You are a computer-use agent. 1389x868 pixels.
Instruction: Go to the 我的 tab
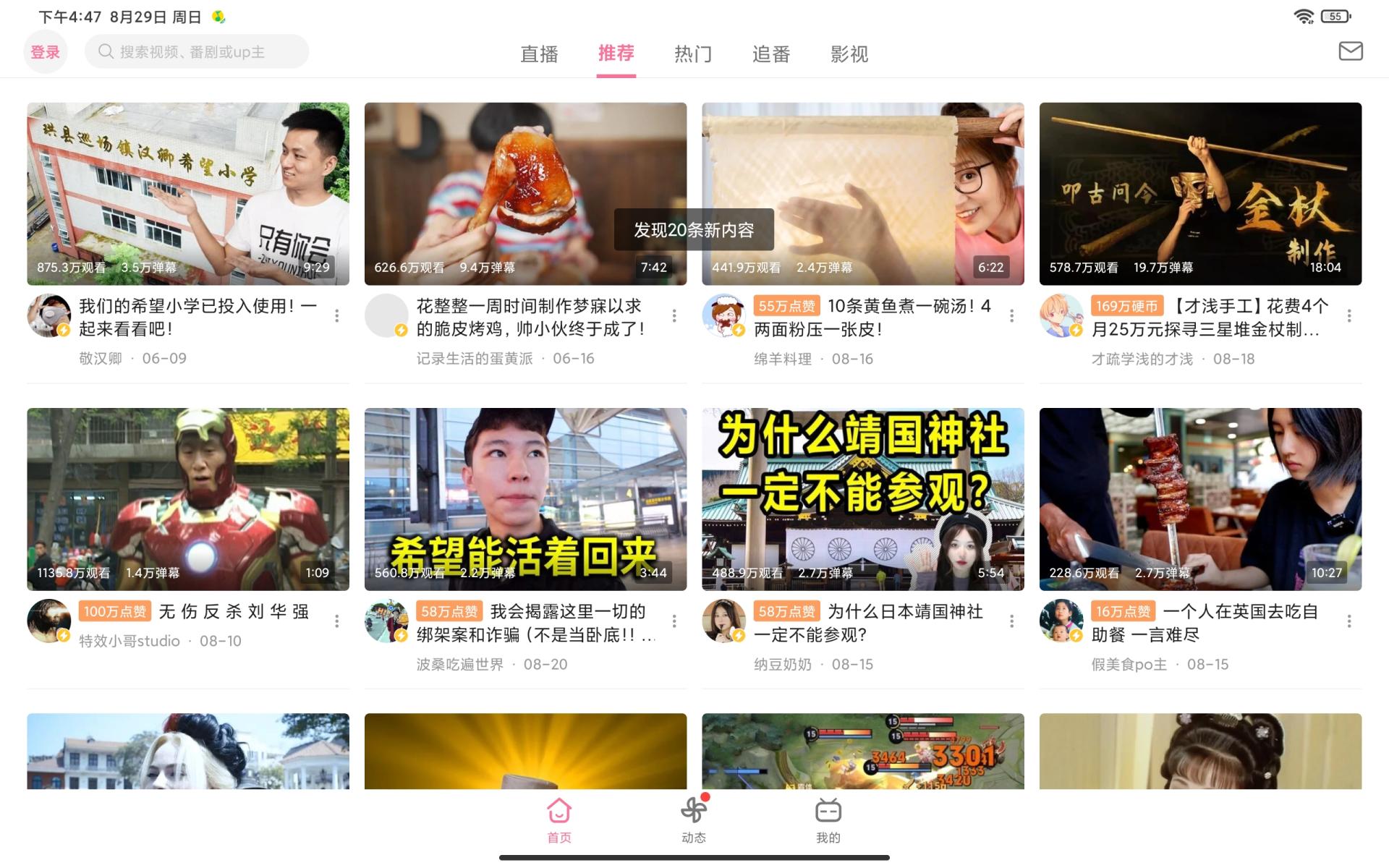828,820
